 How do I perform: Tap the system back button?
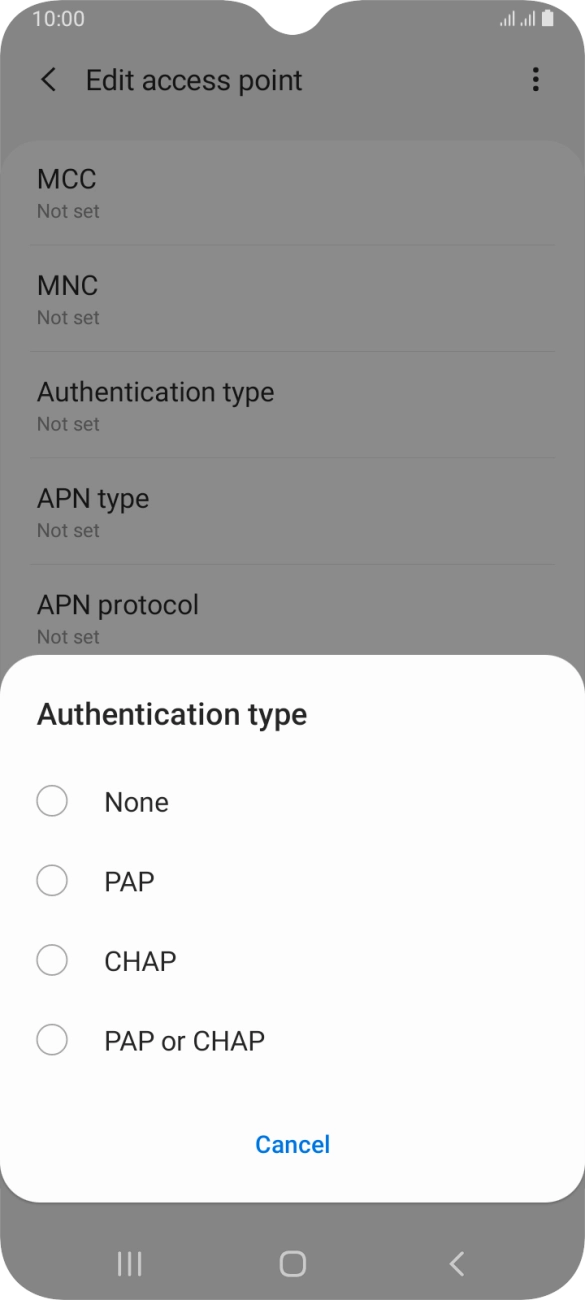[456, 1264]
